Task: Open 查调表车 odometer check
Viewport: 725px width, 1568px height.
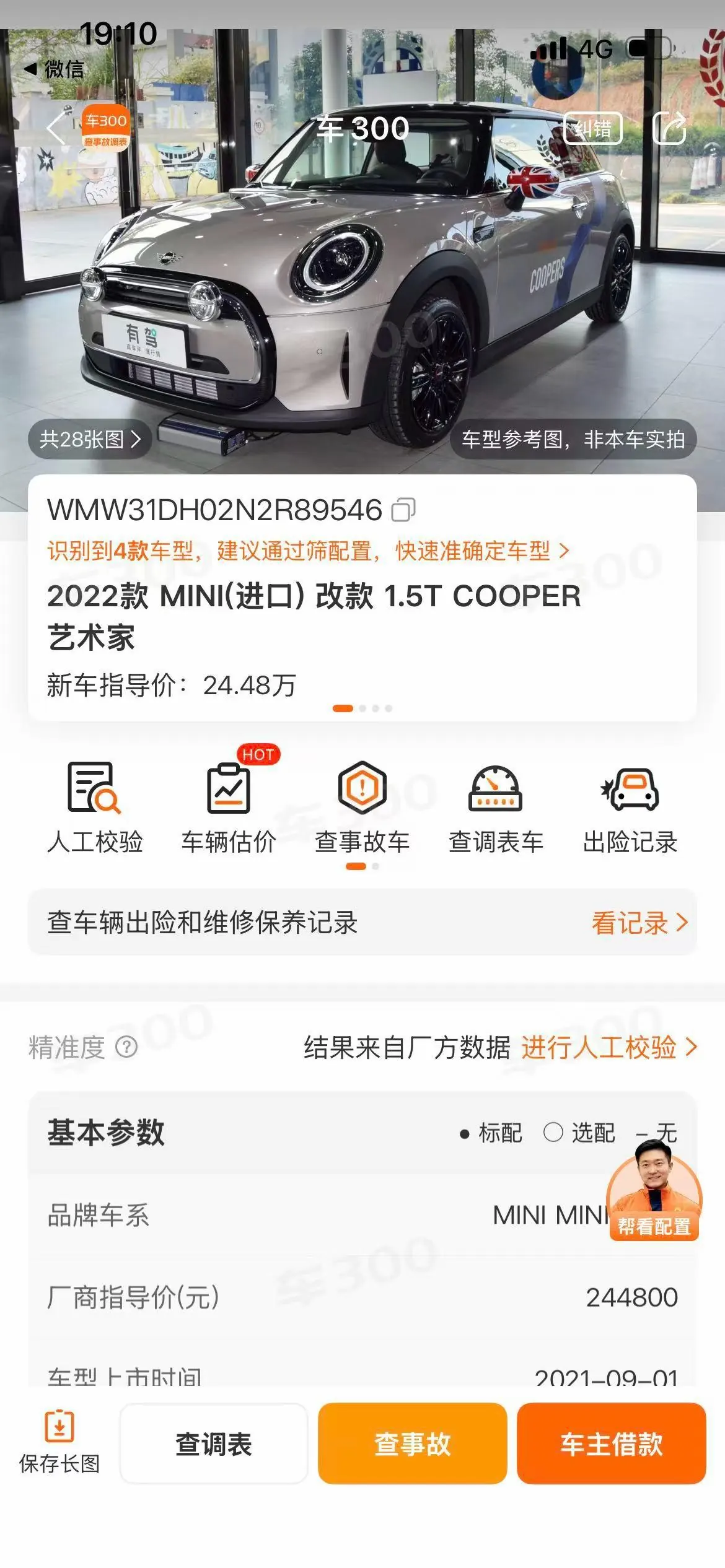Action: (496, 808)
